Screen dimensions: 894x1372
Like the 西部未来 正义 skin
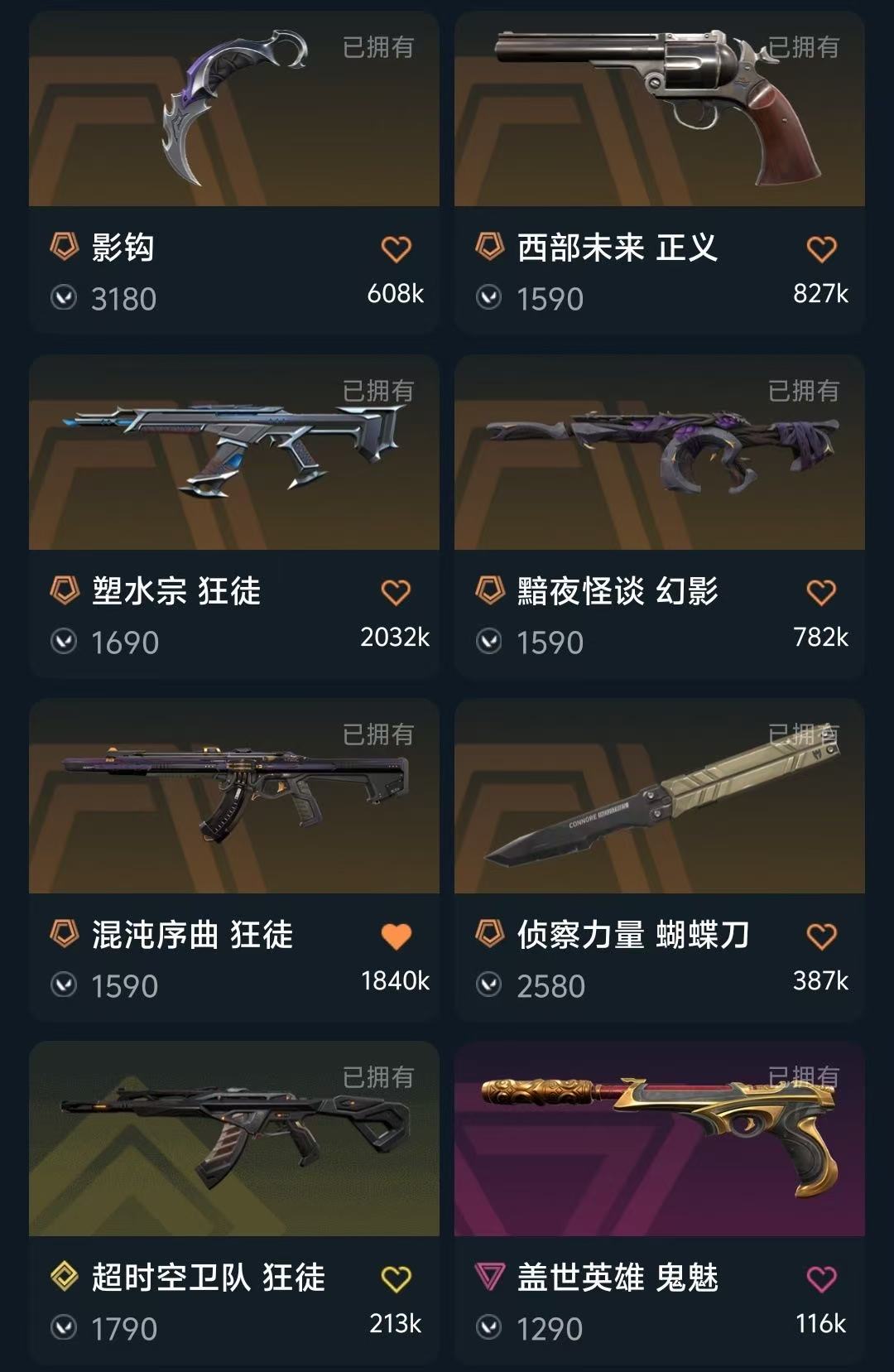pos(821,249)
